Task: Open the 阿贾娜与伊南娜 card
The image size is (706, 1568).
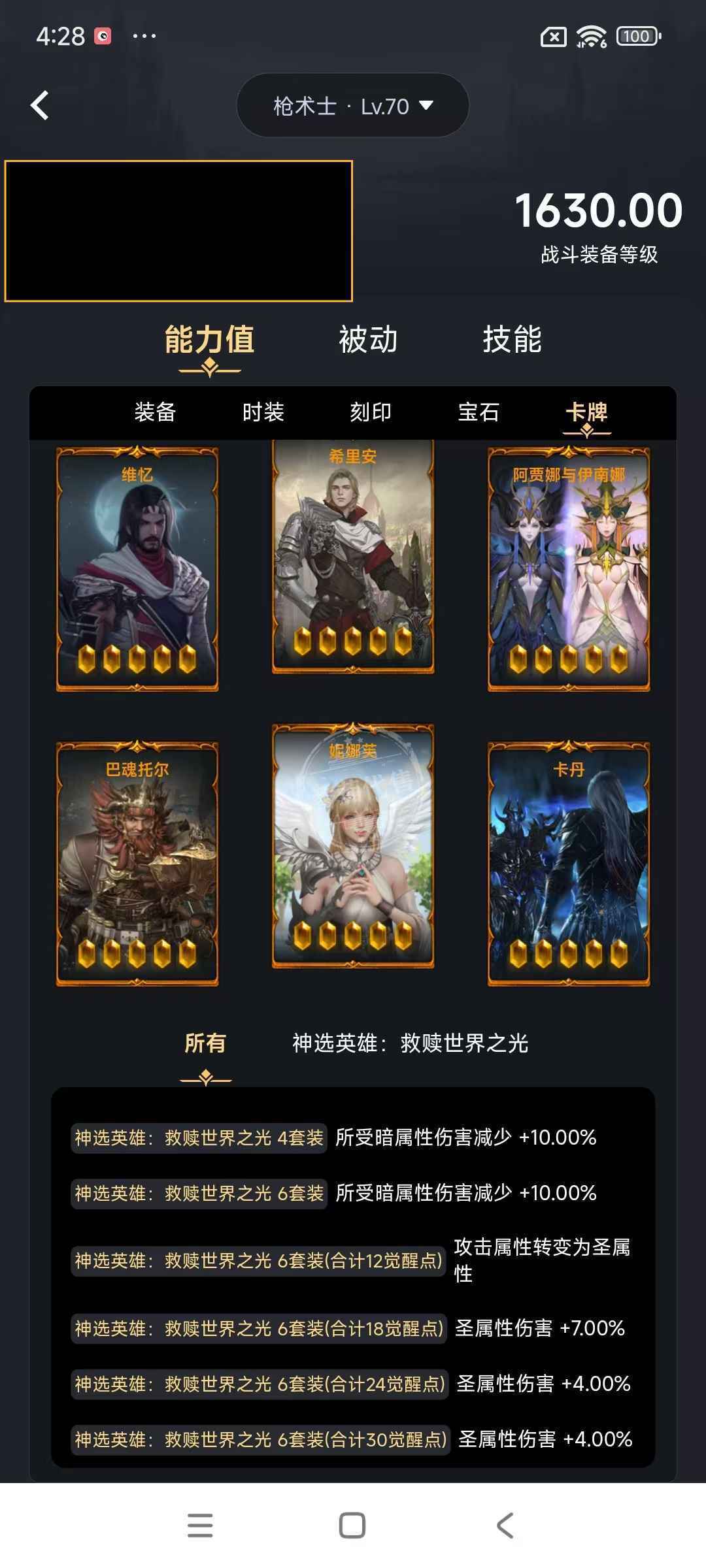Action: (569, 568)
